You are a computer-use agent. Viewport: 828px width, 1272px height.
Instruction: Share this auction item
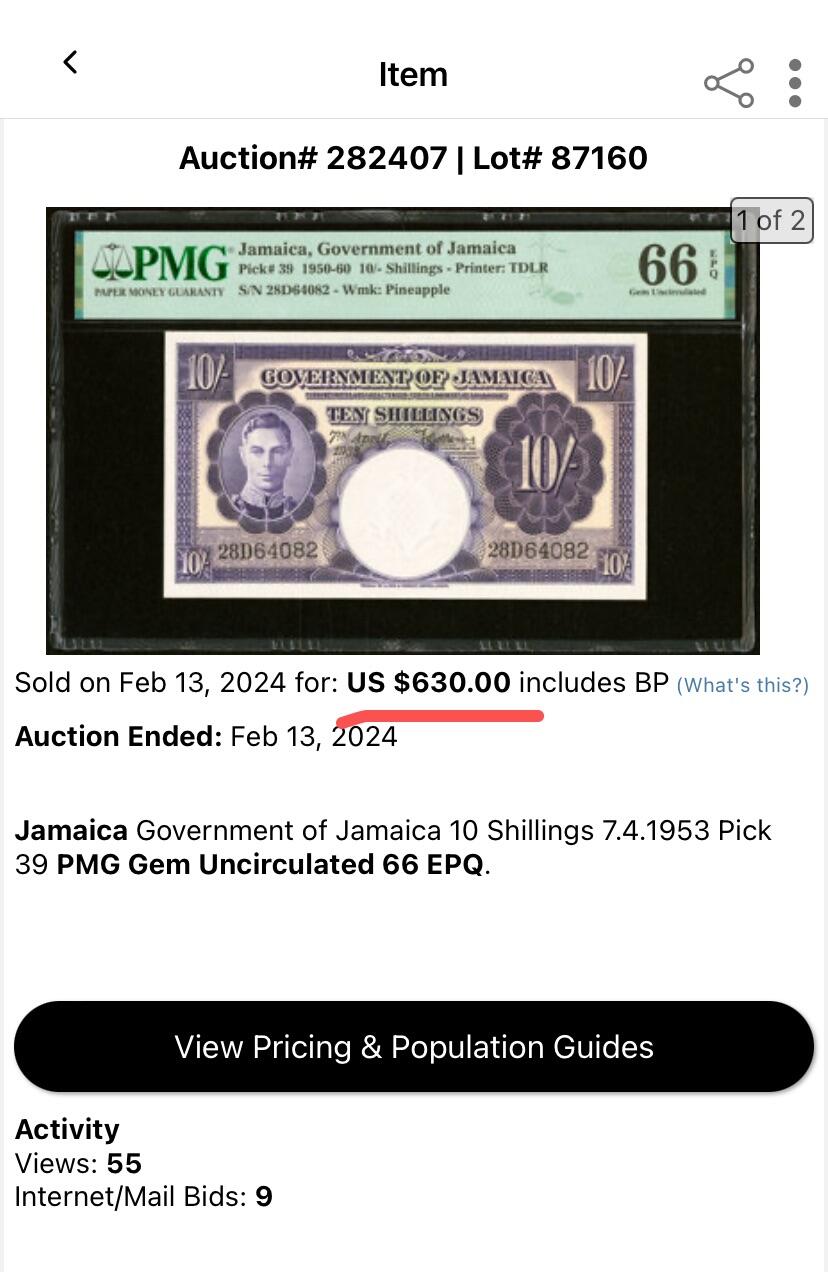pos(729,83)
